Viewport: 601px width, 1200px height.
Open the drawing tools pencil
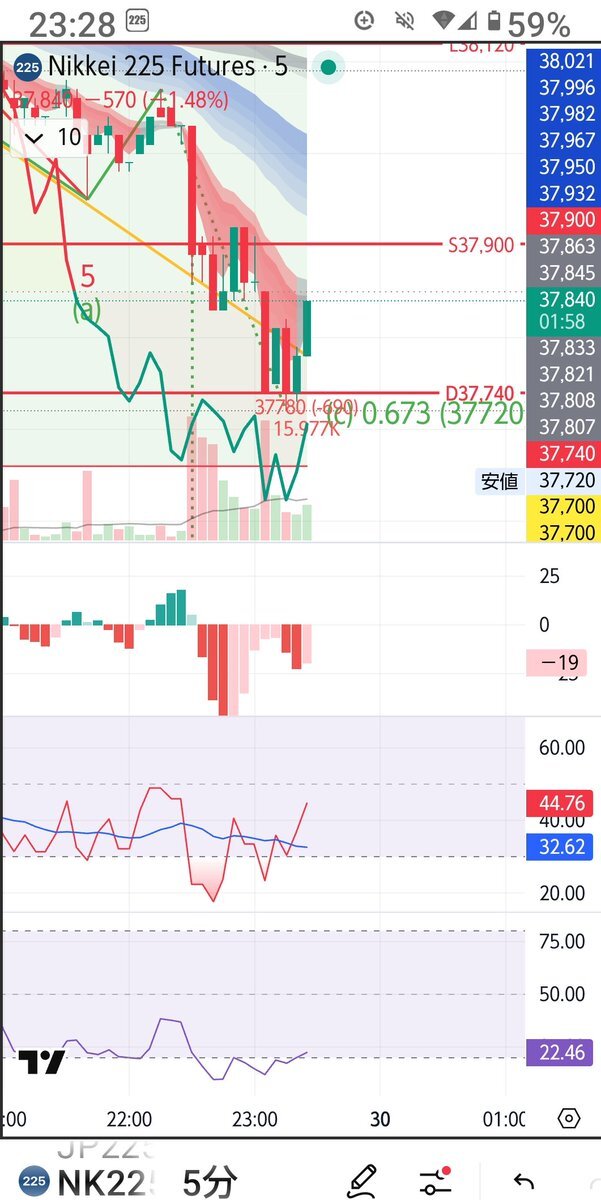point(360,1181)
